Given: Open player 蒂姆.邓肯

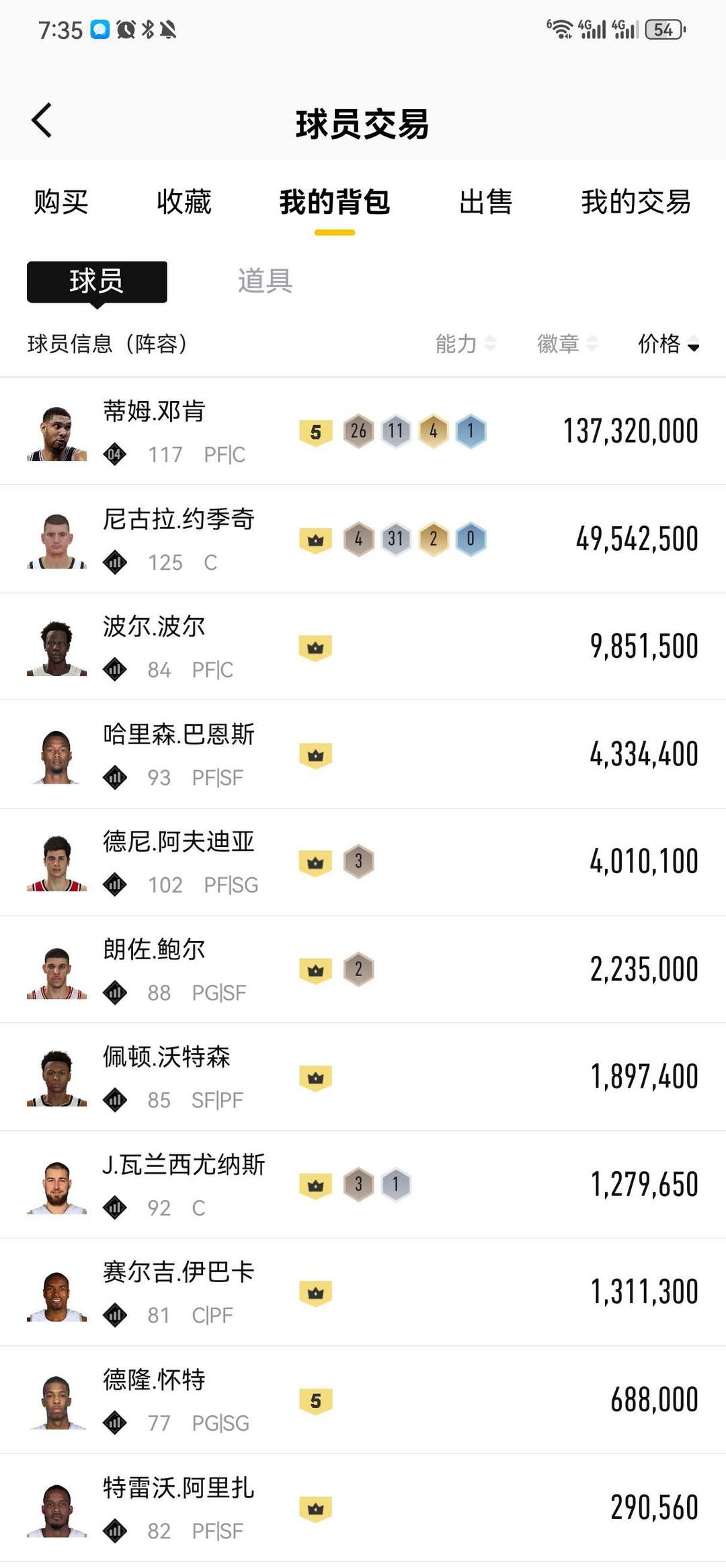Looking at the screenshot, I should pyautogui.click(x=363, y=431).
